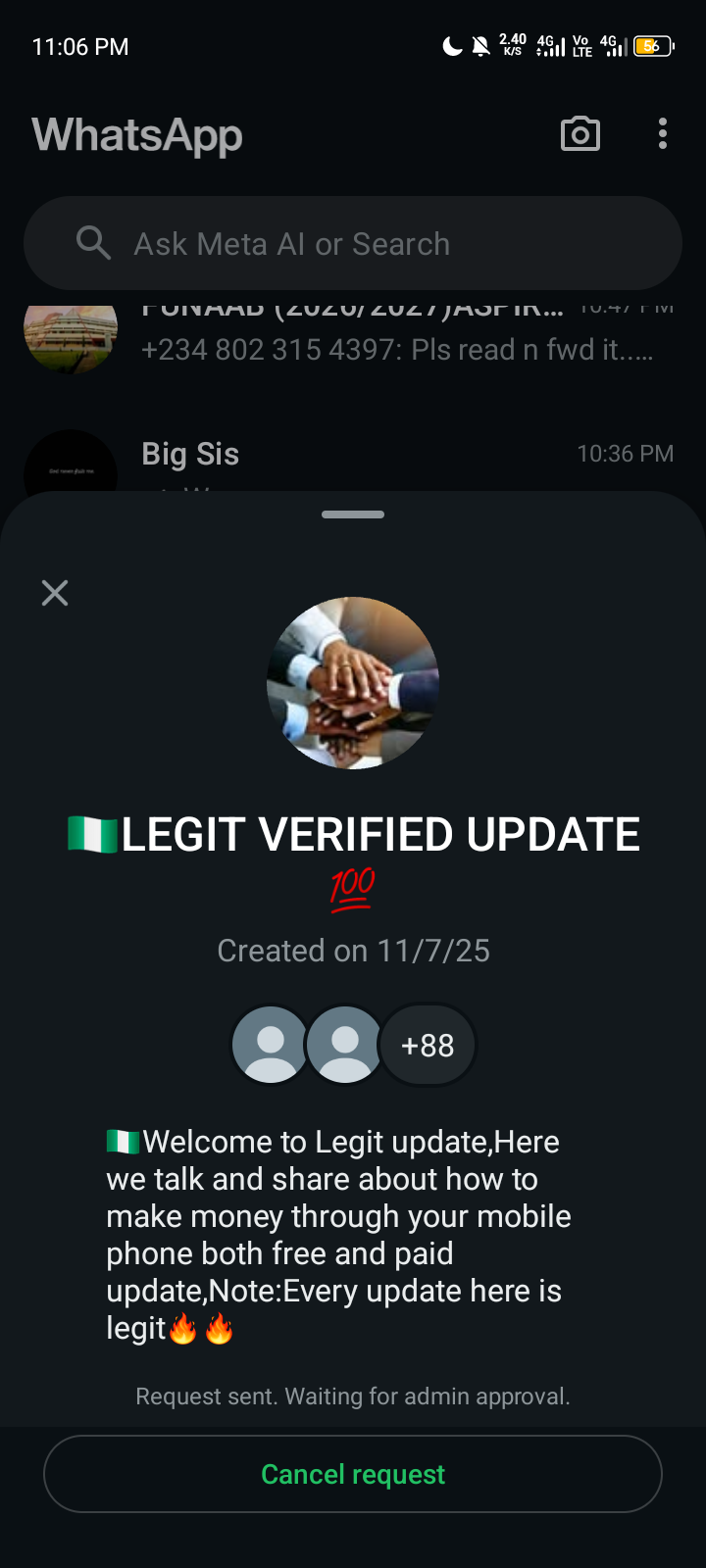
Task: Close the group info sheet
Action: (55, 593)
